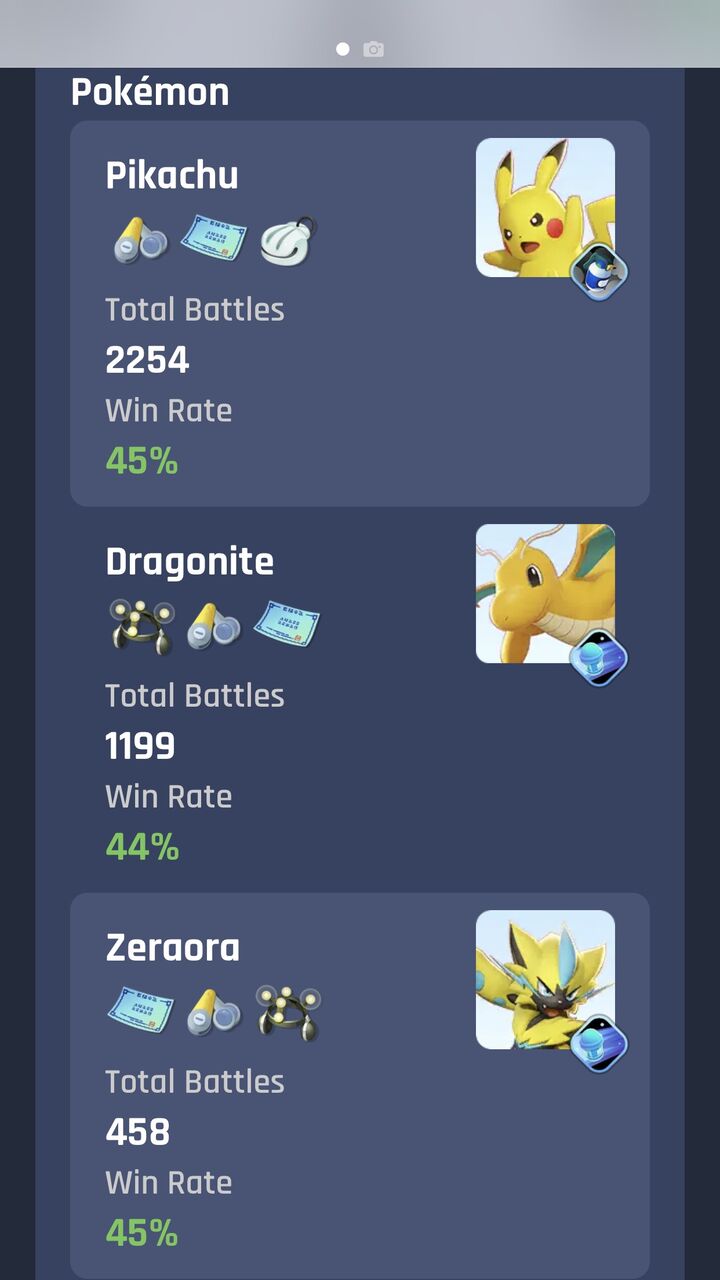The height and width of the screenshot is (1280, 720).
Task: Select the Zeraora stats card
Action: (360, 1085)
